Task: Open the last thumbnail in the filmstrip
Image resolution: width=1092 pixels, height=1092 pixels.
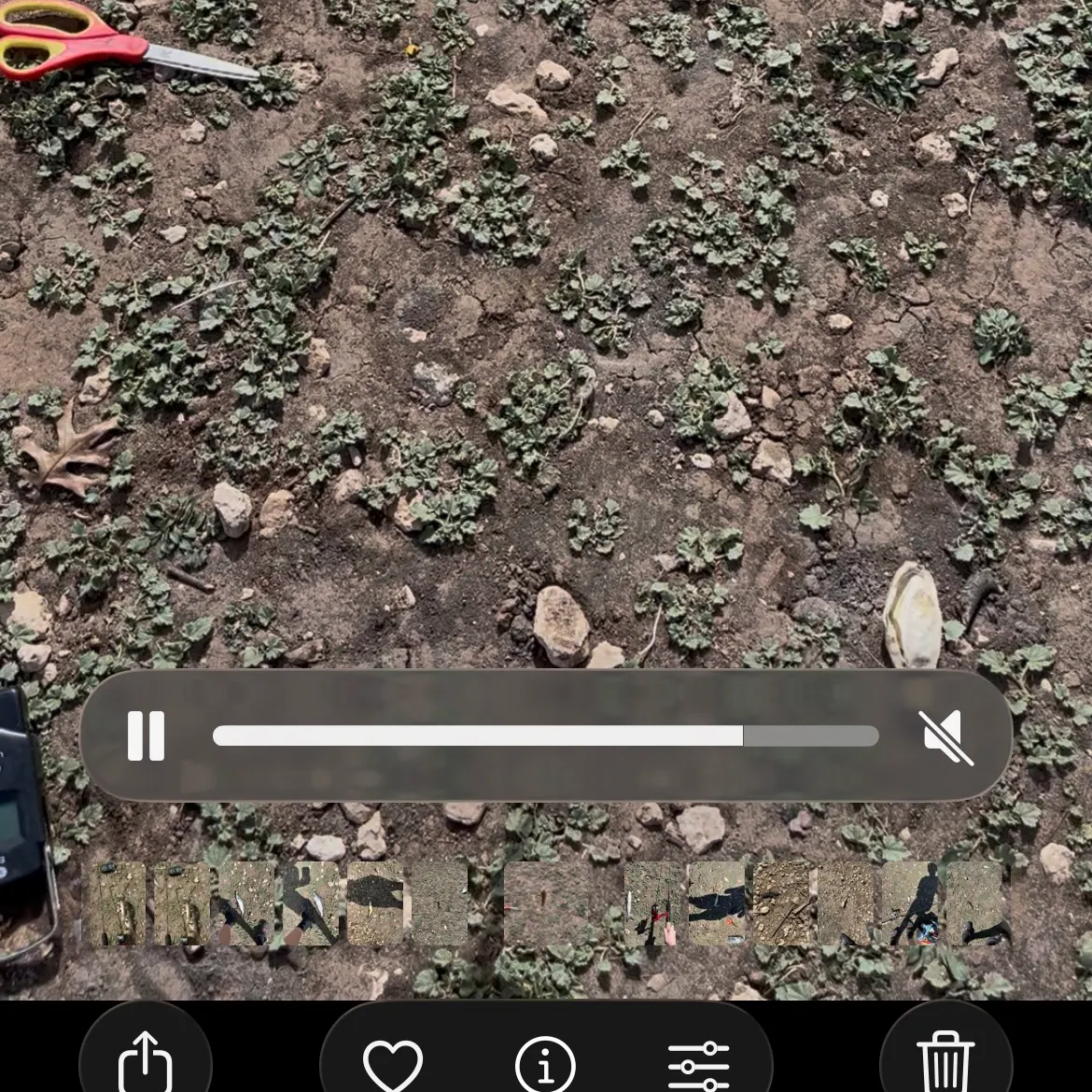Action: (978, 903)
